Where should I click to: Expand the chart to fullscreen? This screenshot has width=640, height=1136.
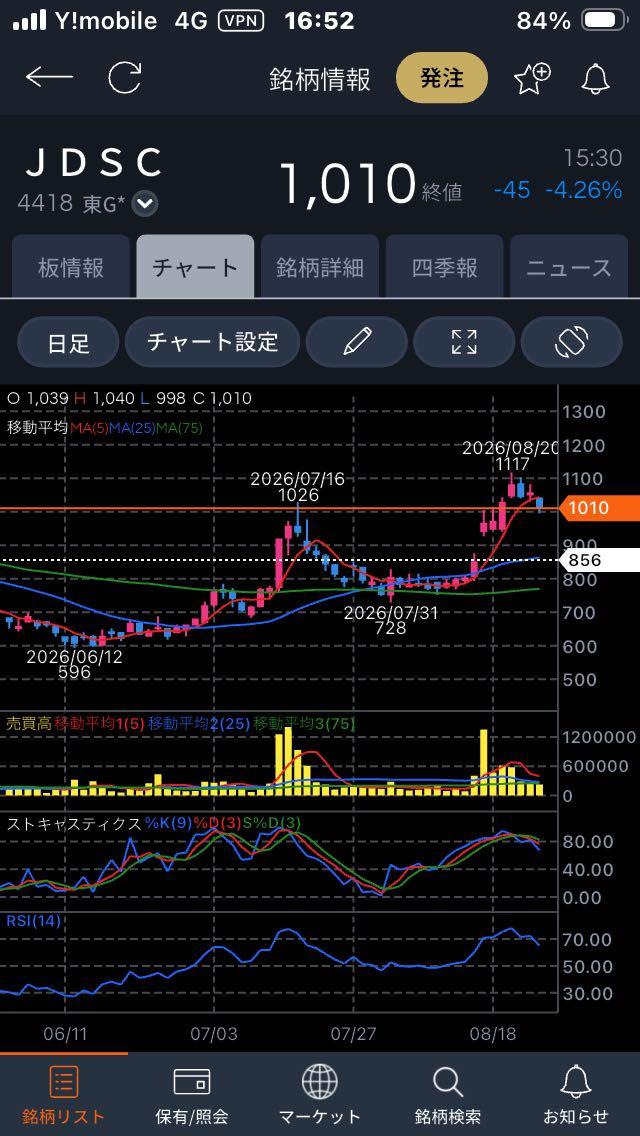[464, 342]
